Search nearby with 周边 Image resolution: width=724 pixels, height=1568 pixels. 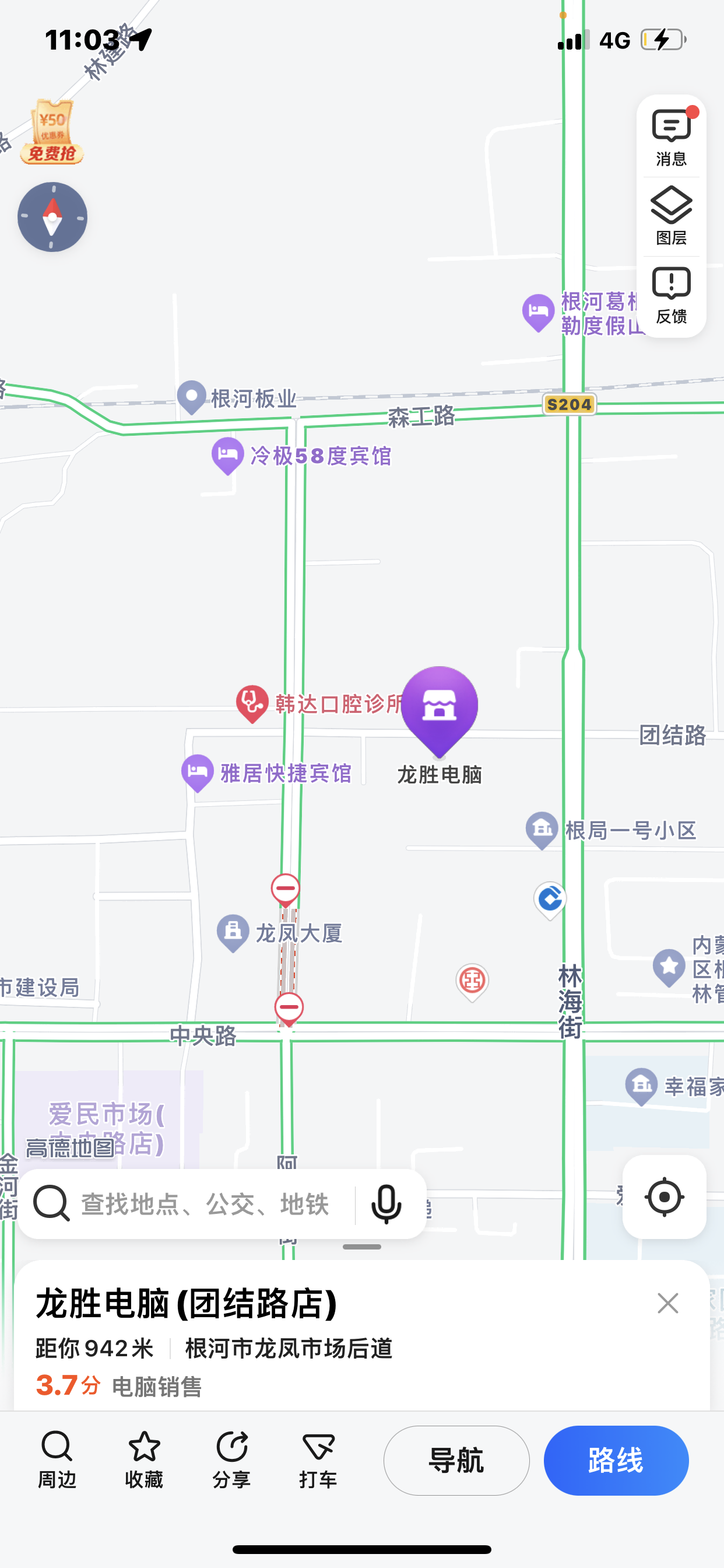[57, 1459]
